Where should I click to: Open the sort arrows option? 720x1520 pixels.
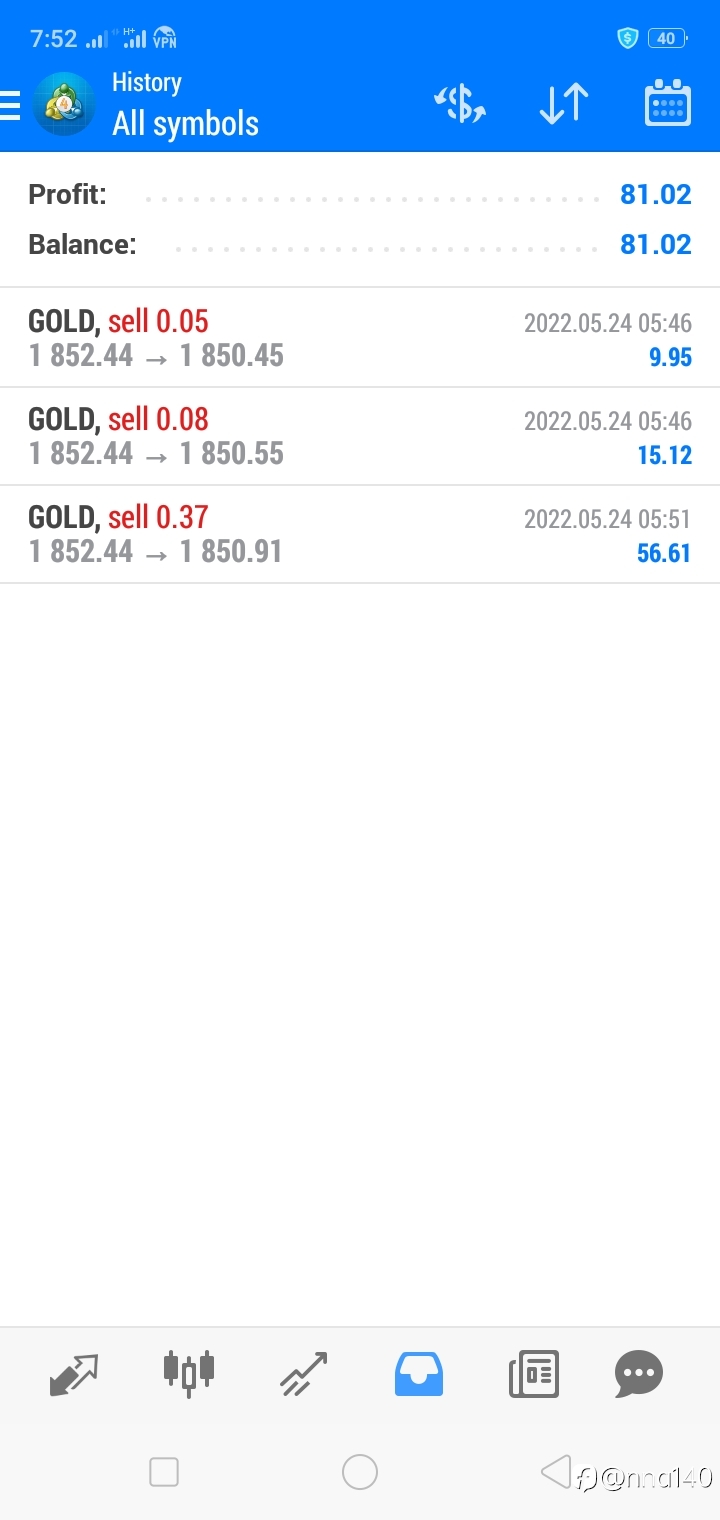coord(564,104)
